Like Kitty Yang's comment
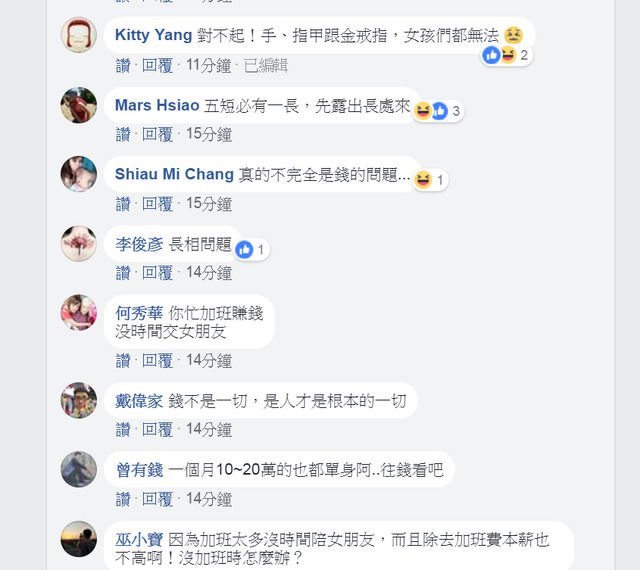The image size is (640, 570). click(123, 65)
